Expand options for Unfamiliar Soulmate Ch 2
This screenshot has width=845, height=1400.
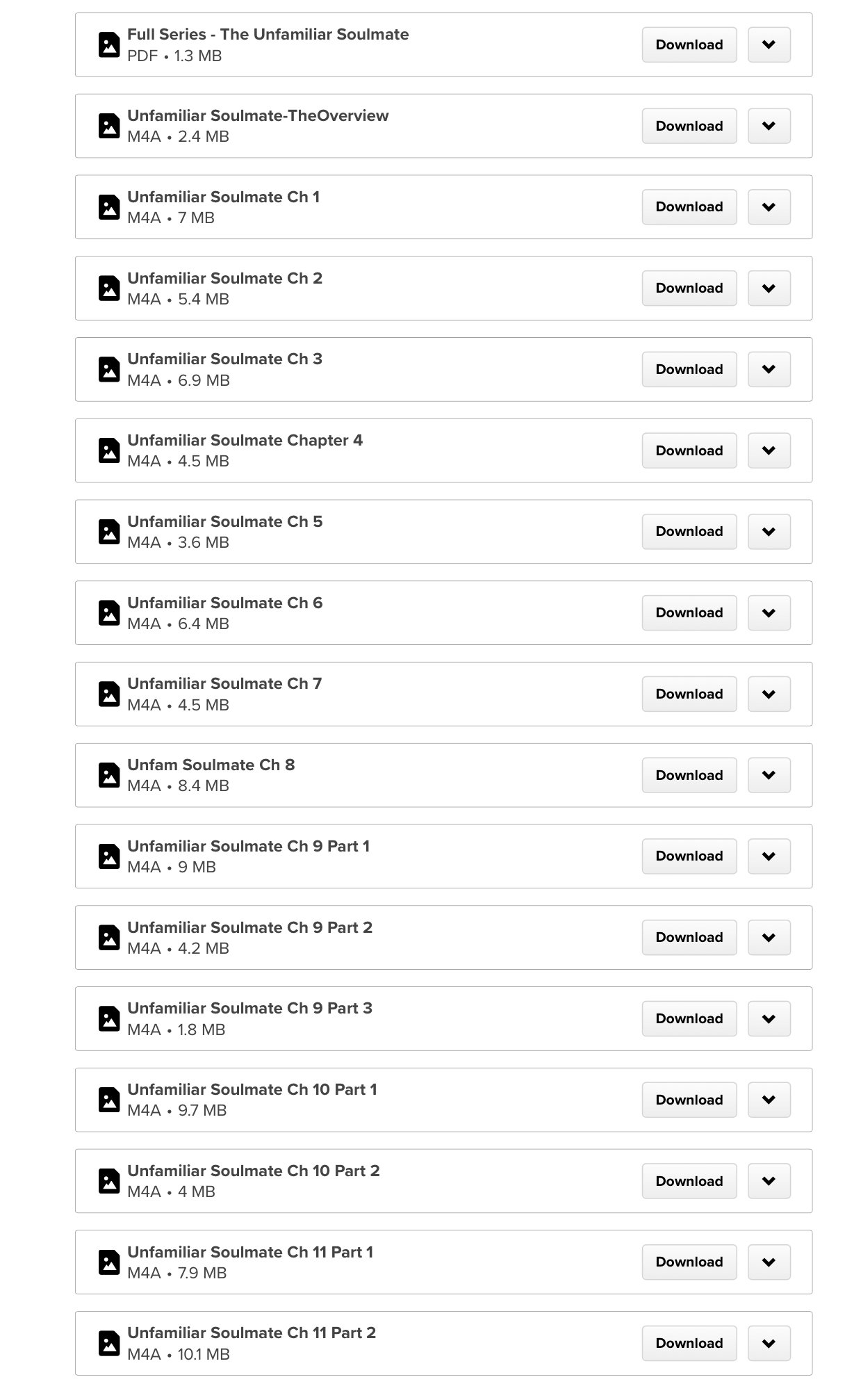(x=769, y=288)
